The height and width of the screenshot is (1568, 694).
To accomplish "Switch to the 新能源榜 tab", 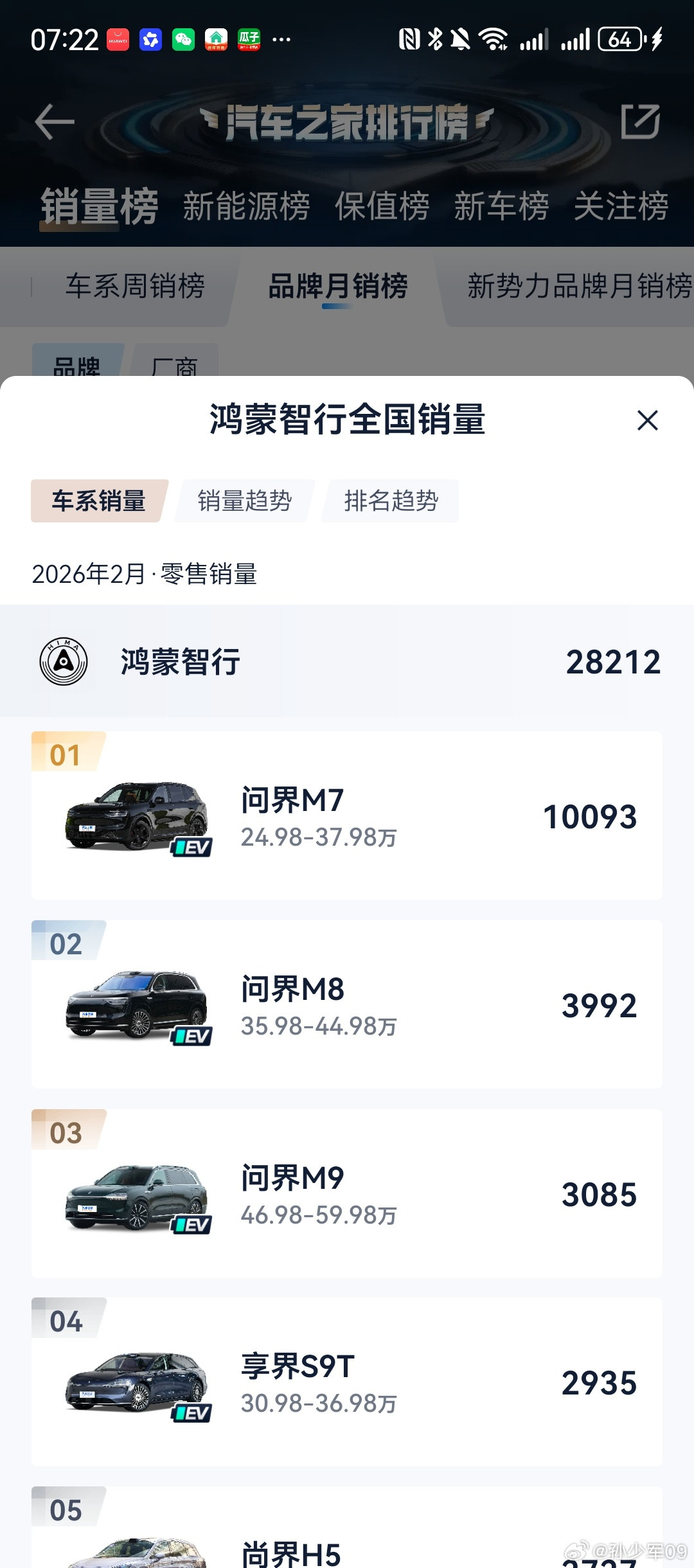I will (x=245, y=206).
